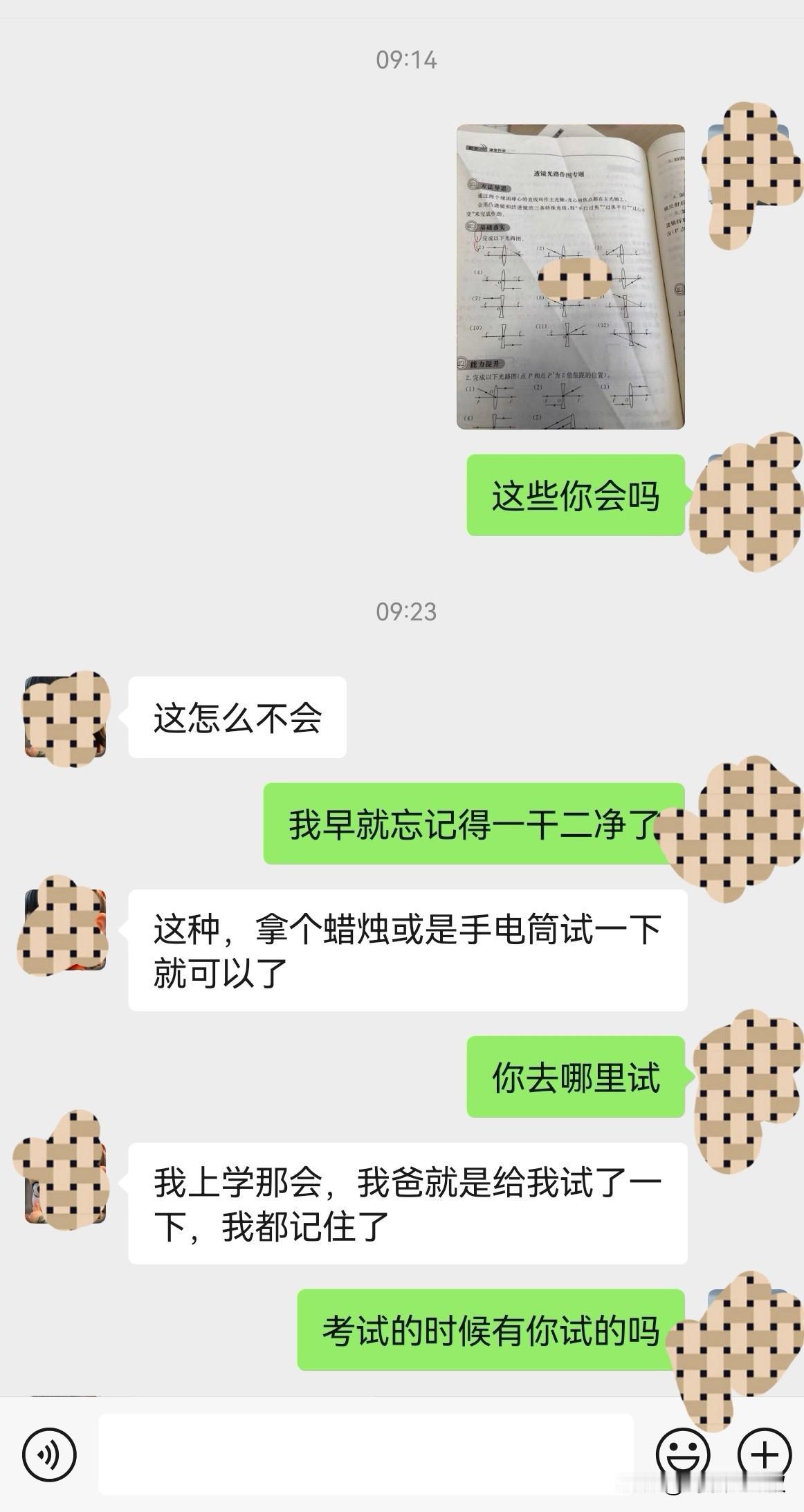
Task: Open the physics homework photo thumbnail
Action: coord(571,277)
